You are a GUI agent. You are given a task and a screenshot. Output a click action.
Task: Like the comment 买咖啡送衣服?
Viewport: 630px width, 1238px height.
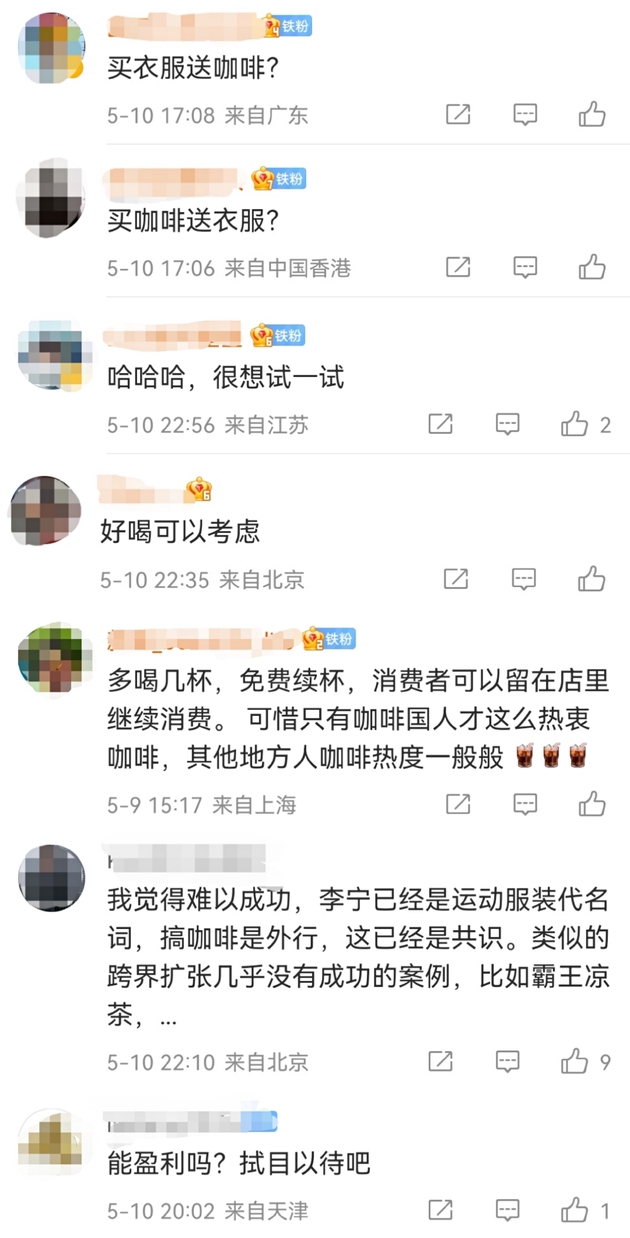pos(592,267)
